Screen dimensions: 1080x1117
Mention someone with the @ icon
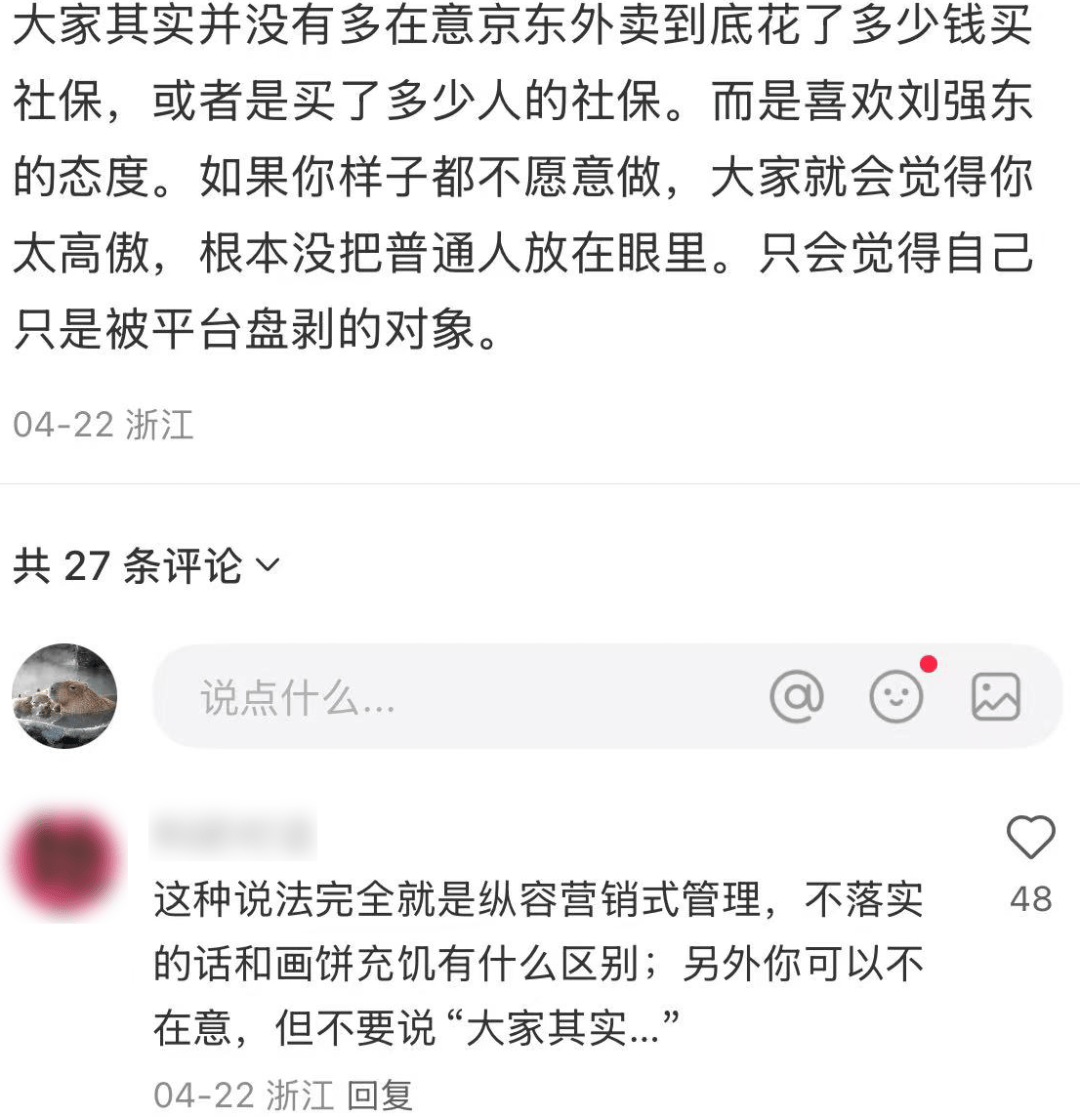click(796, 696)
